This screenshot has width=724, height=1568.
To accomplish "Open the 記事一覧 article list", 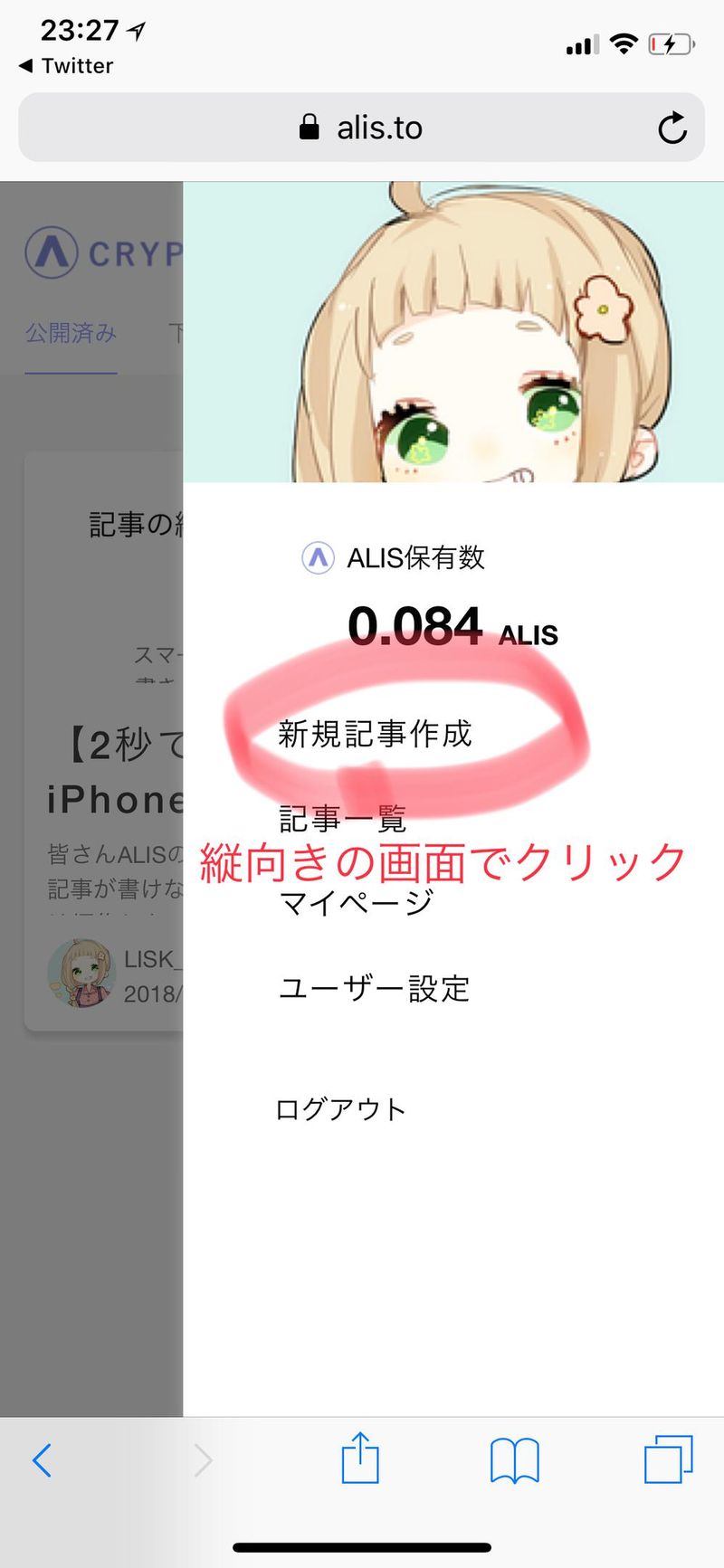I will click(x=342, y=819).
